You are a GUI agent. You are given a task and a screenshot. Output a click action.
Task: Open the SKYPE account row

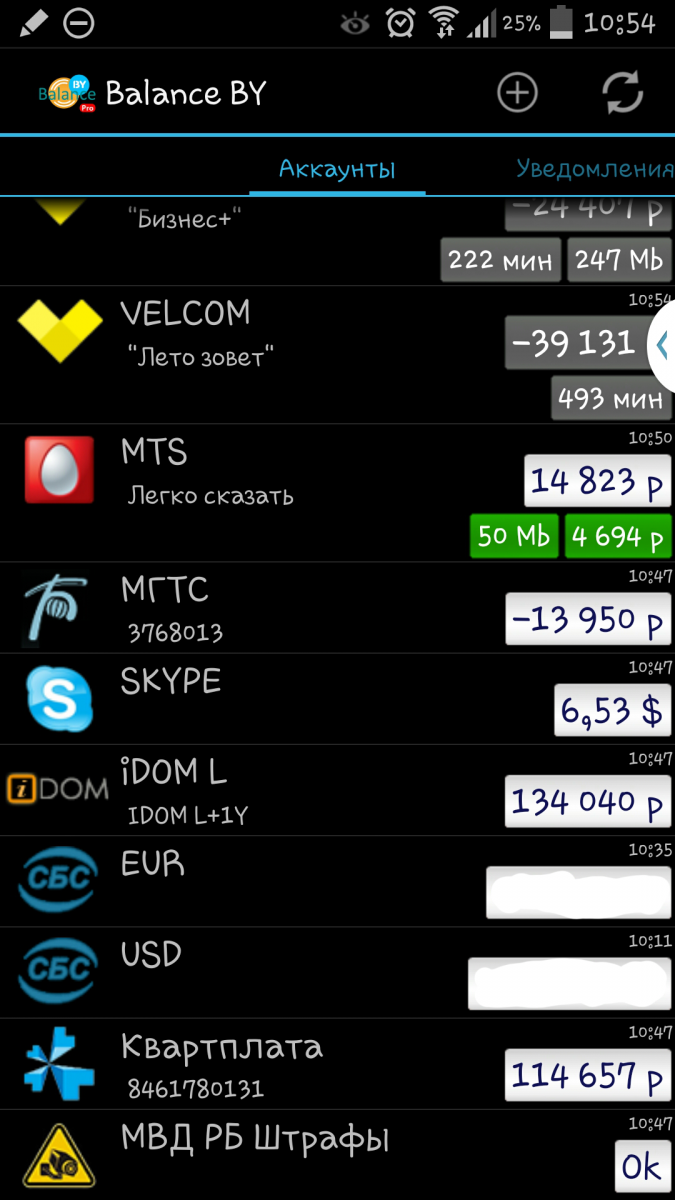point(337,699)
